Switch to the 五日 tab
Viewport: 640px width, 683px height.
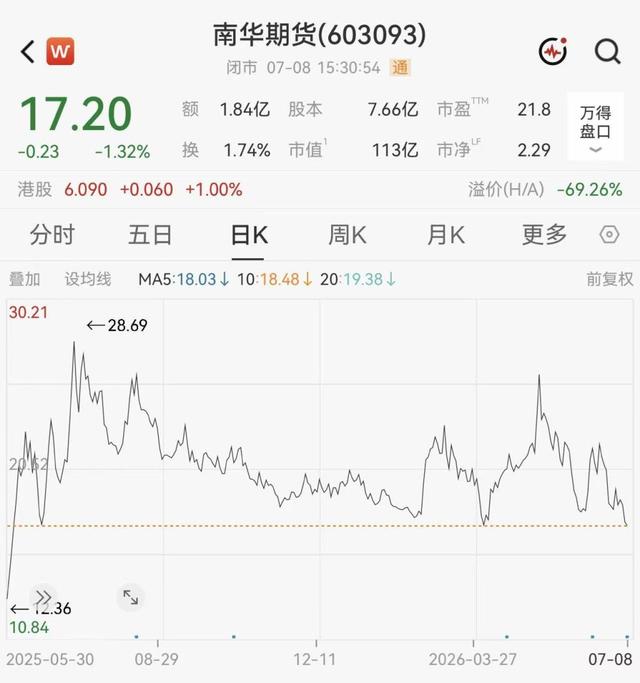tap(150, 235)
